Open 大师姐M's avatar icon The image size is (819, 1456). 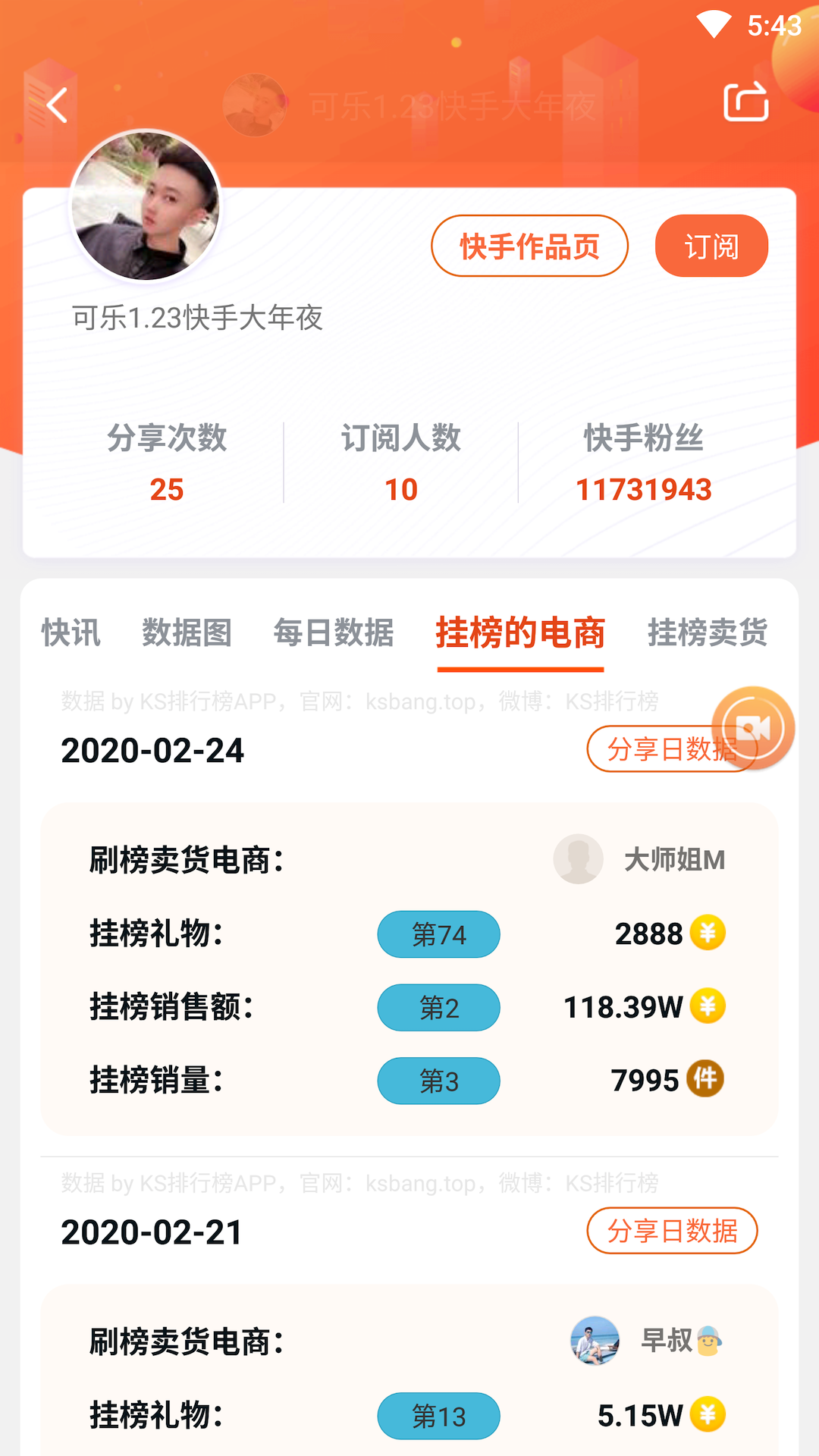point(579,859)
